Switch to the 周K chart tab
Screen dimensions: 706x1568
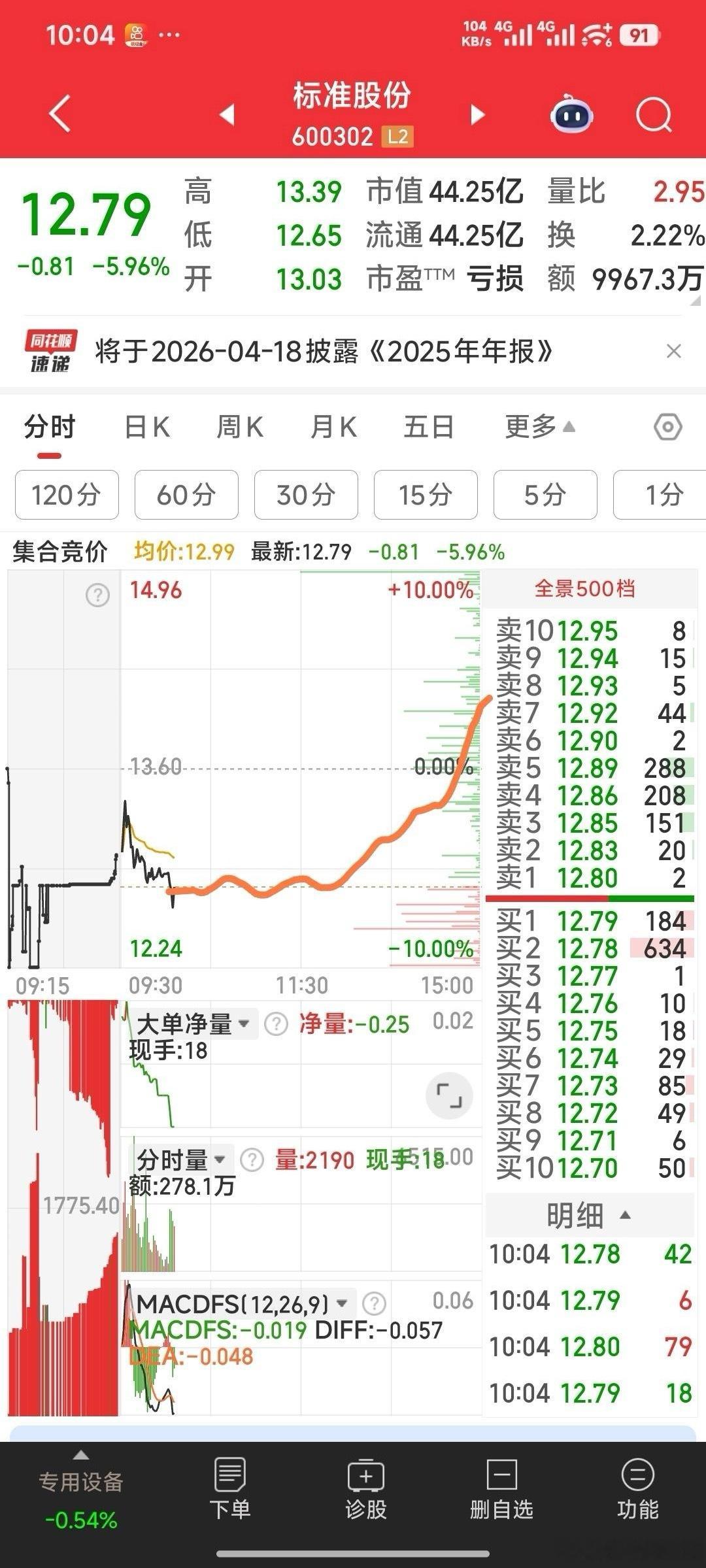[240, 427]
